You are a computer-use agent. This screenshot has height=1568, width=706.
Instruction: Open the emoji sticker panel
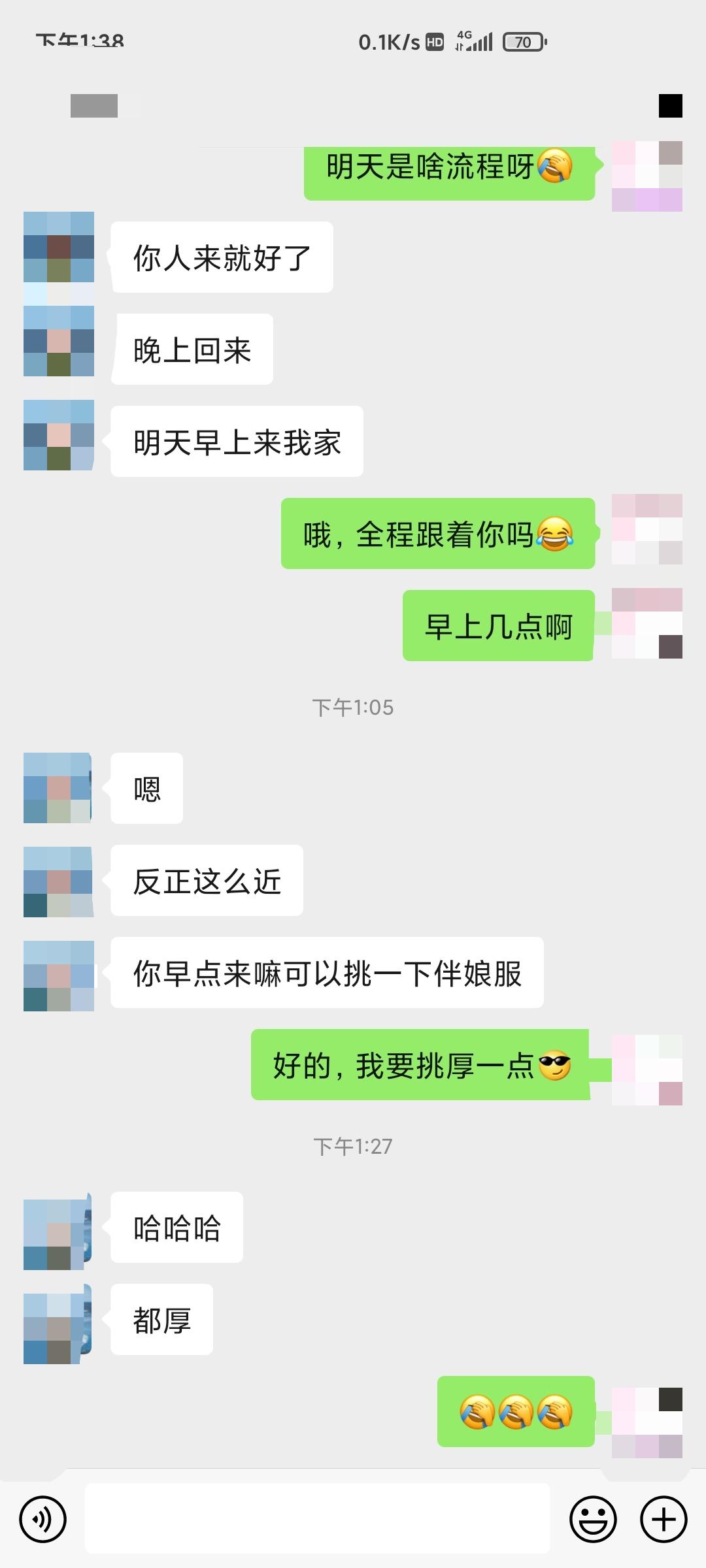click(x=593, y=1519)
